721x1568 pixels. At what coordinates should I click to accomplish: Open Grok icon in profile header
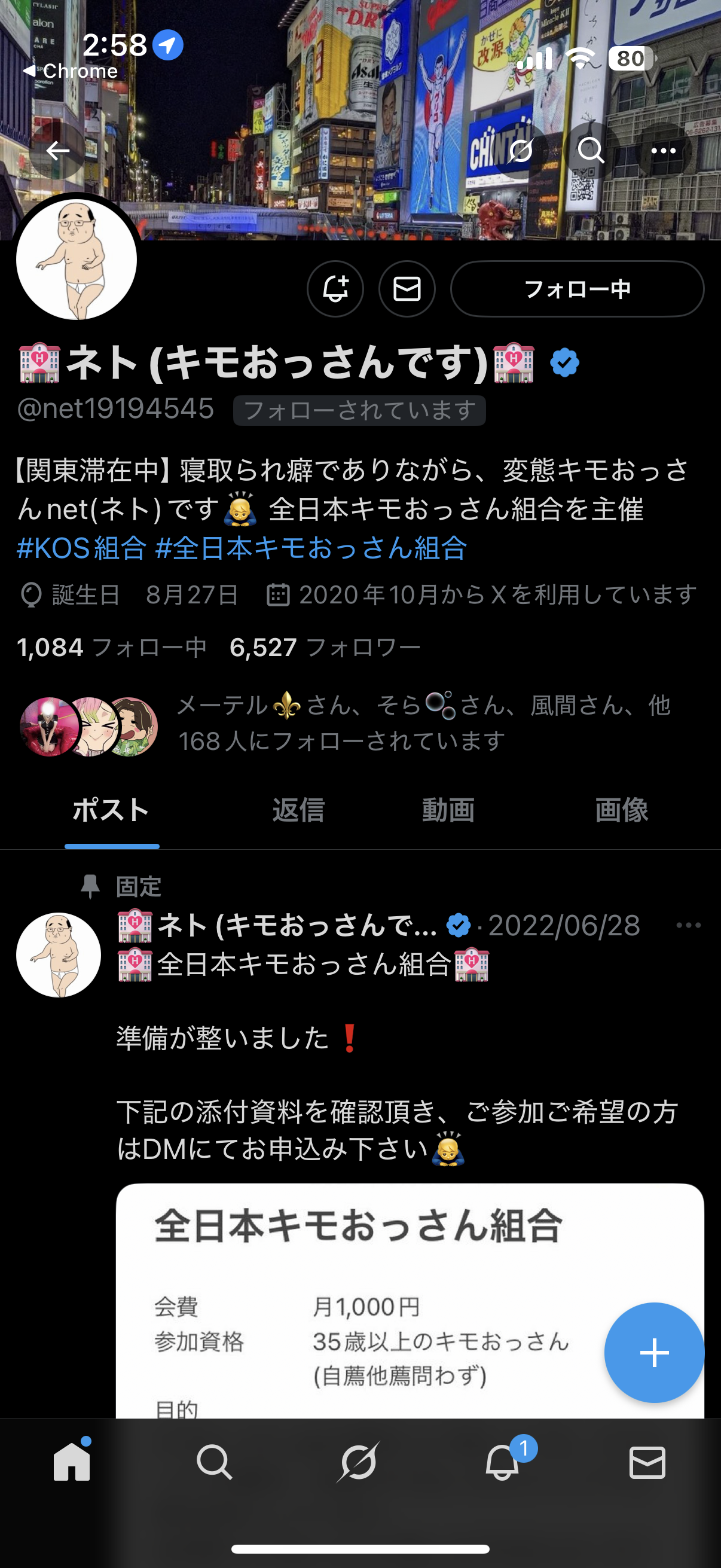(521, 150)
